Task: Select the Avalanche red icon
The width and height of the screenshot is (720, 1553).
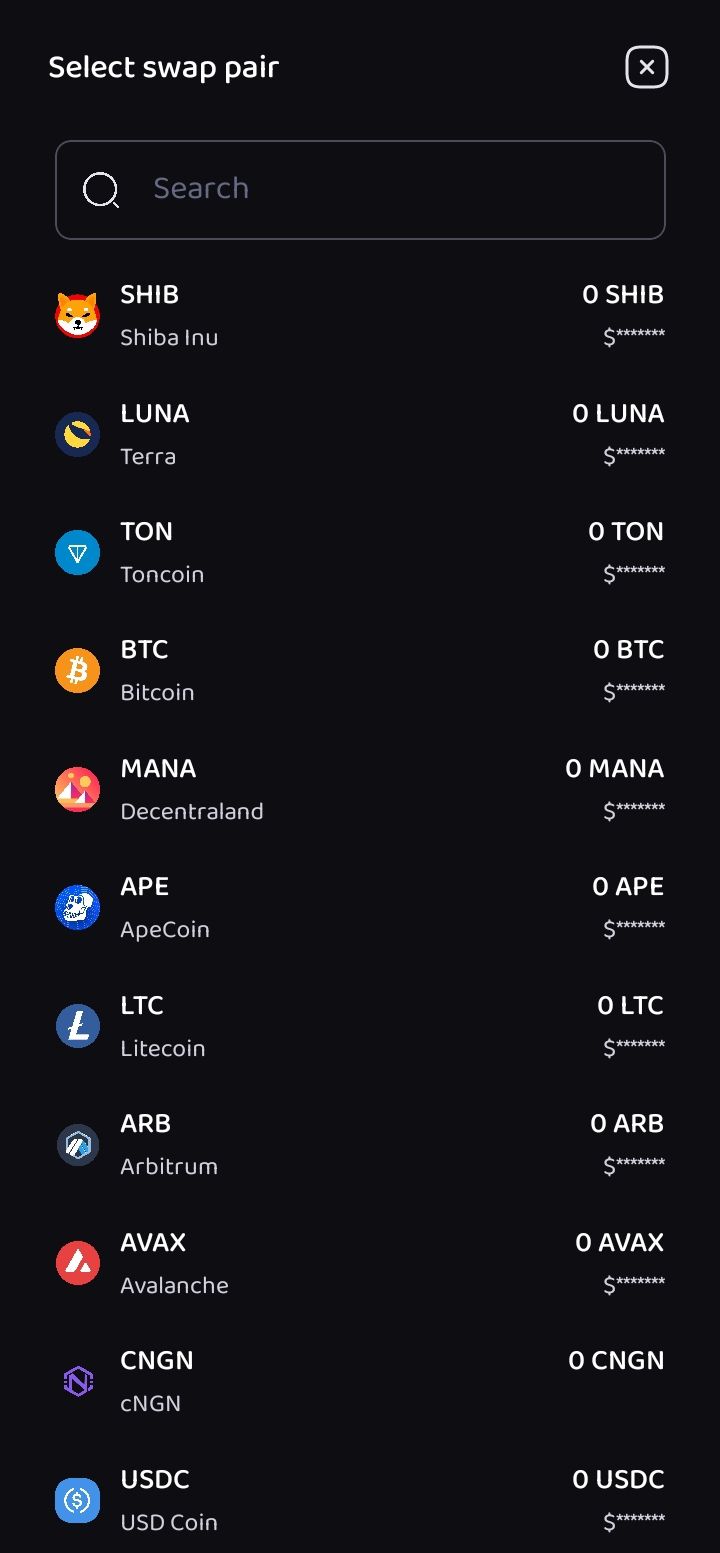Action: (x=77, y=1262)
